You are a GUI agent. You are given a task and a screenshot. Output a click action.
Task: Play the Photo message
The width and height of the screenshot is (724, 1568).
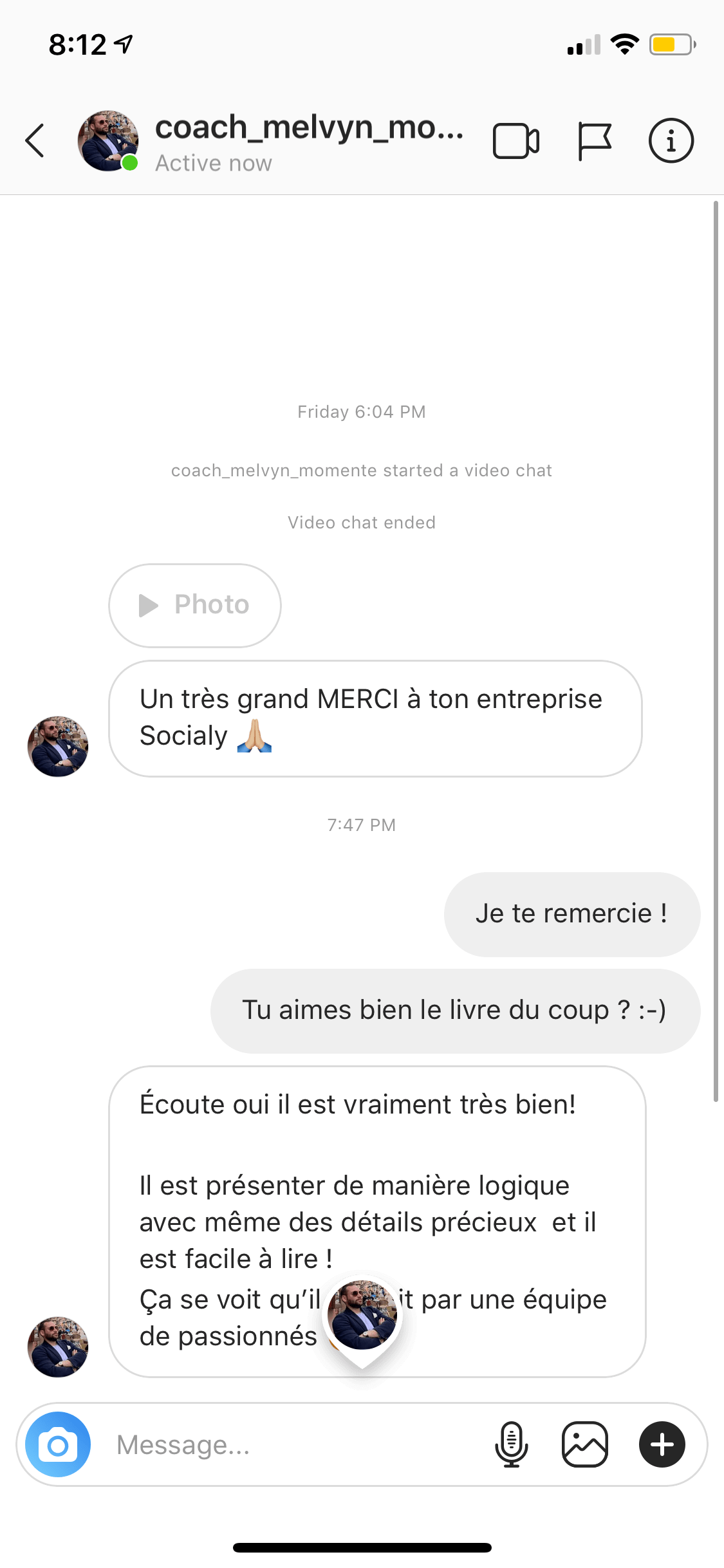click(195, 605)
